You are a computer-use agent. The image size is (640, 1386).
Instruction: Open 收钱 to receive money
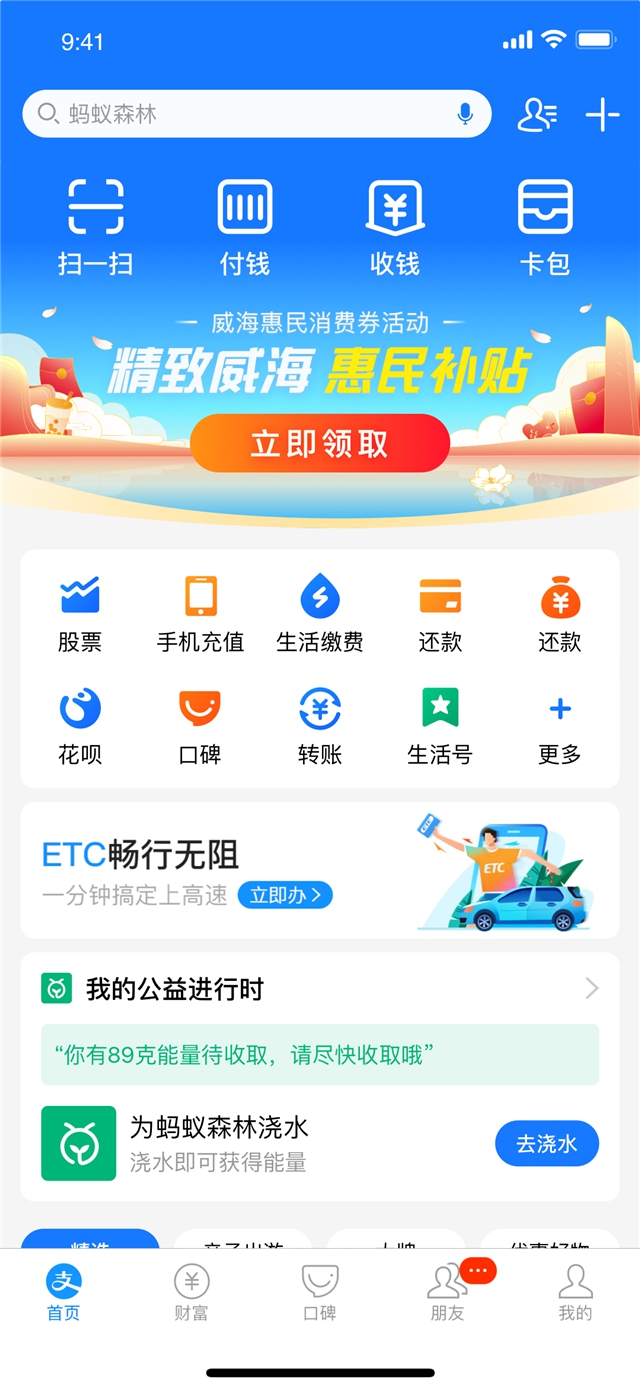coord(395,226)
